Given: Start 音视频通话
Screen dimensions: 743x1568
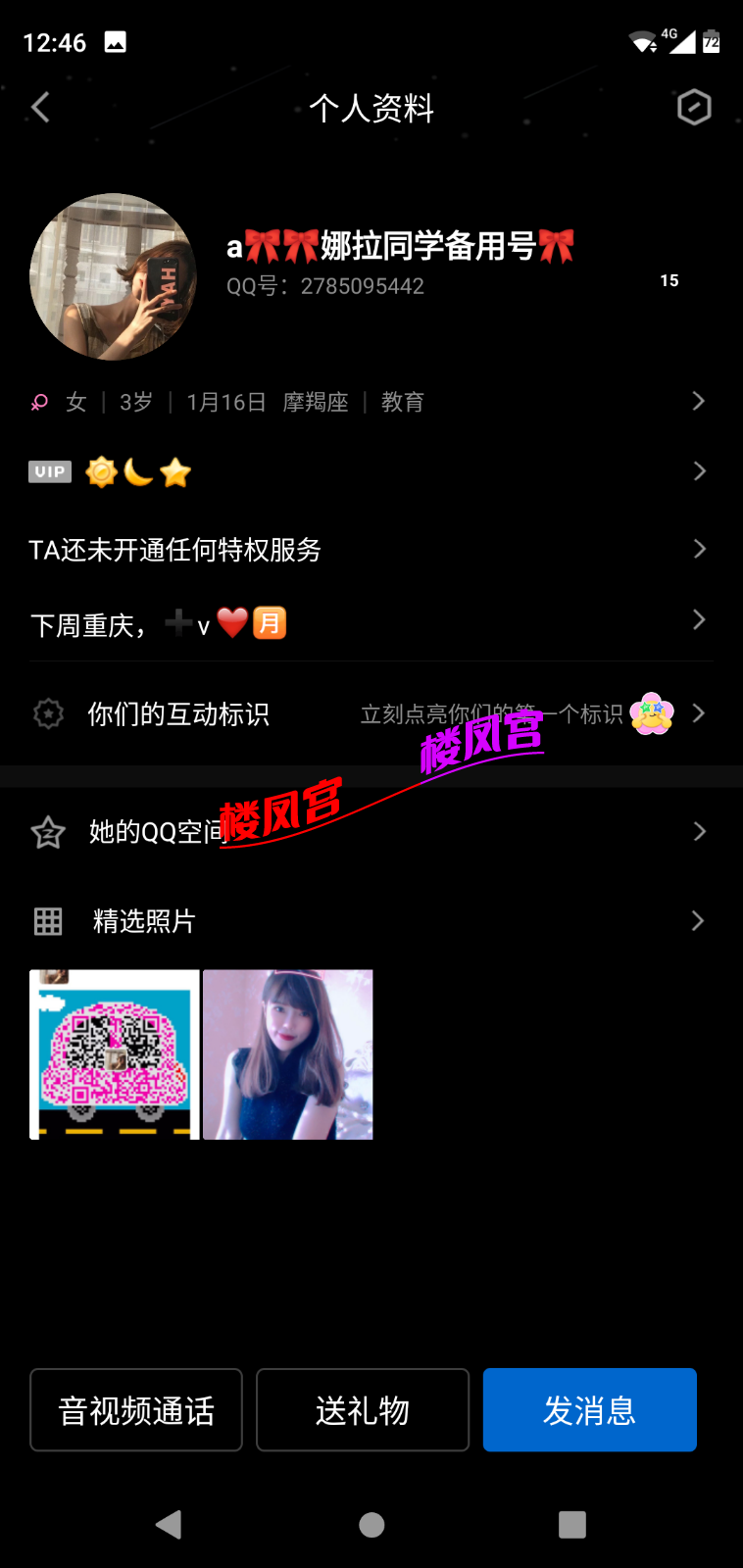Looking at the screenshot, I should [x=136, y=1410].
